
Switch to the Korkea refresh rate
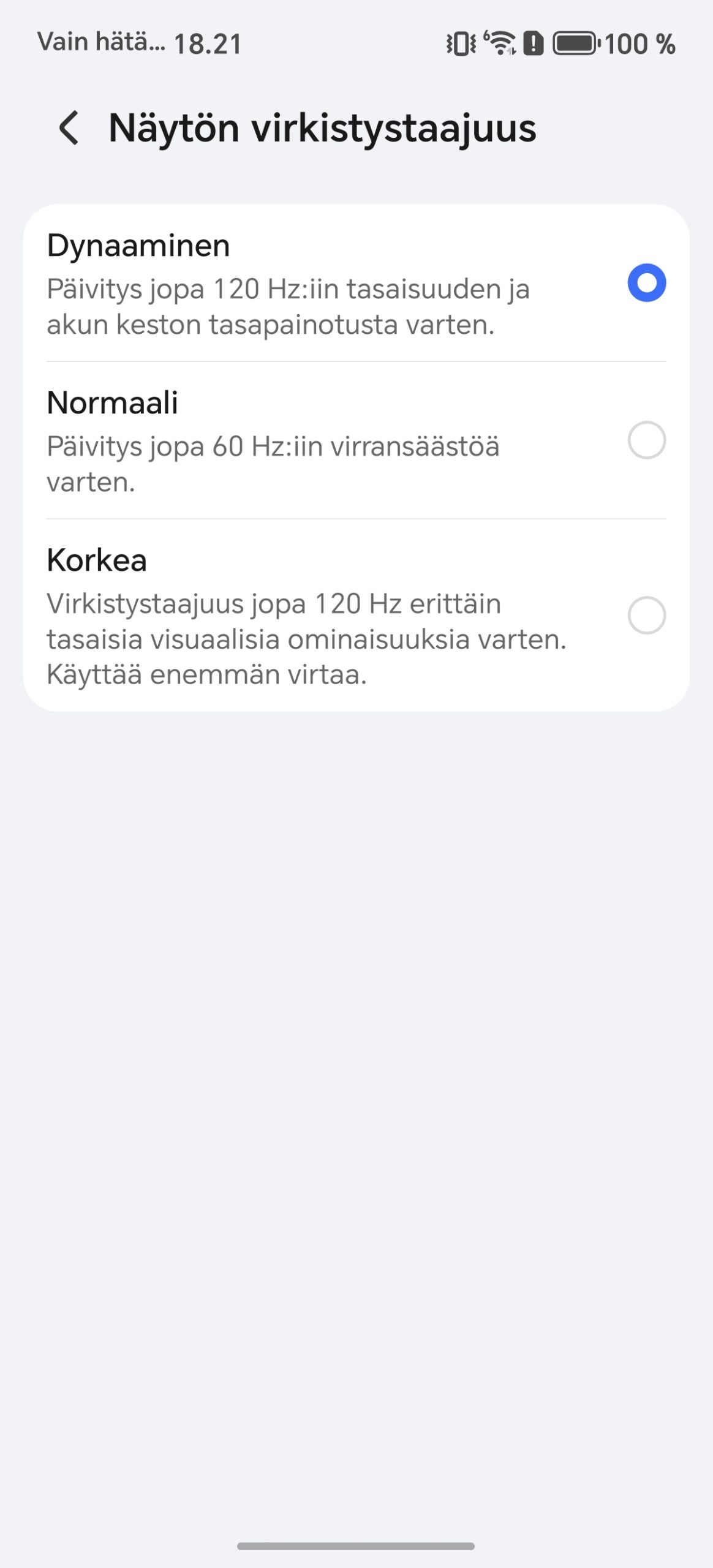(x=646, y=615)
